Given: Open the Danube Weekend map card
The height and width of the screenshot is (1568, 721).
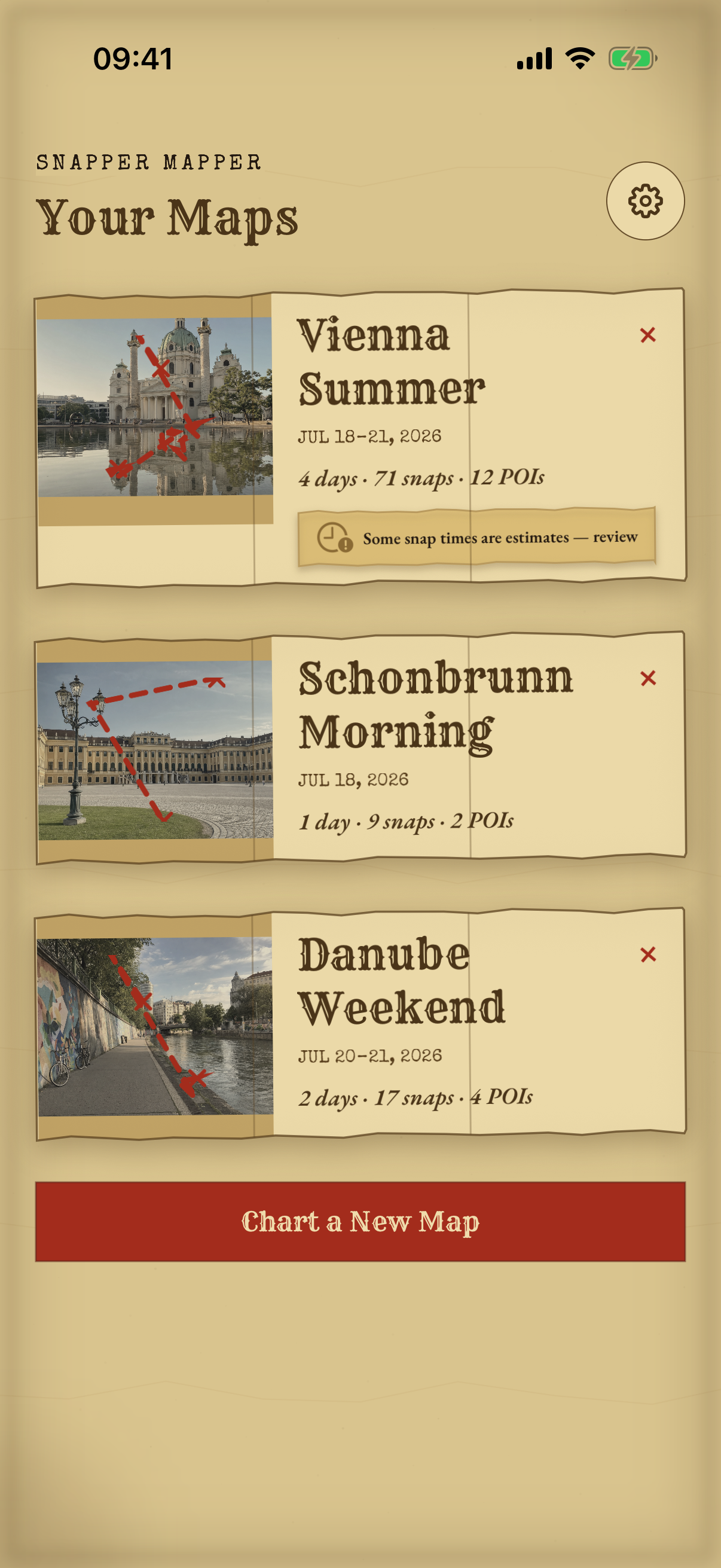Looking at the screenshot, I should click(360, 1024).
